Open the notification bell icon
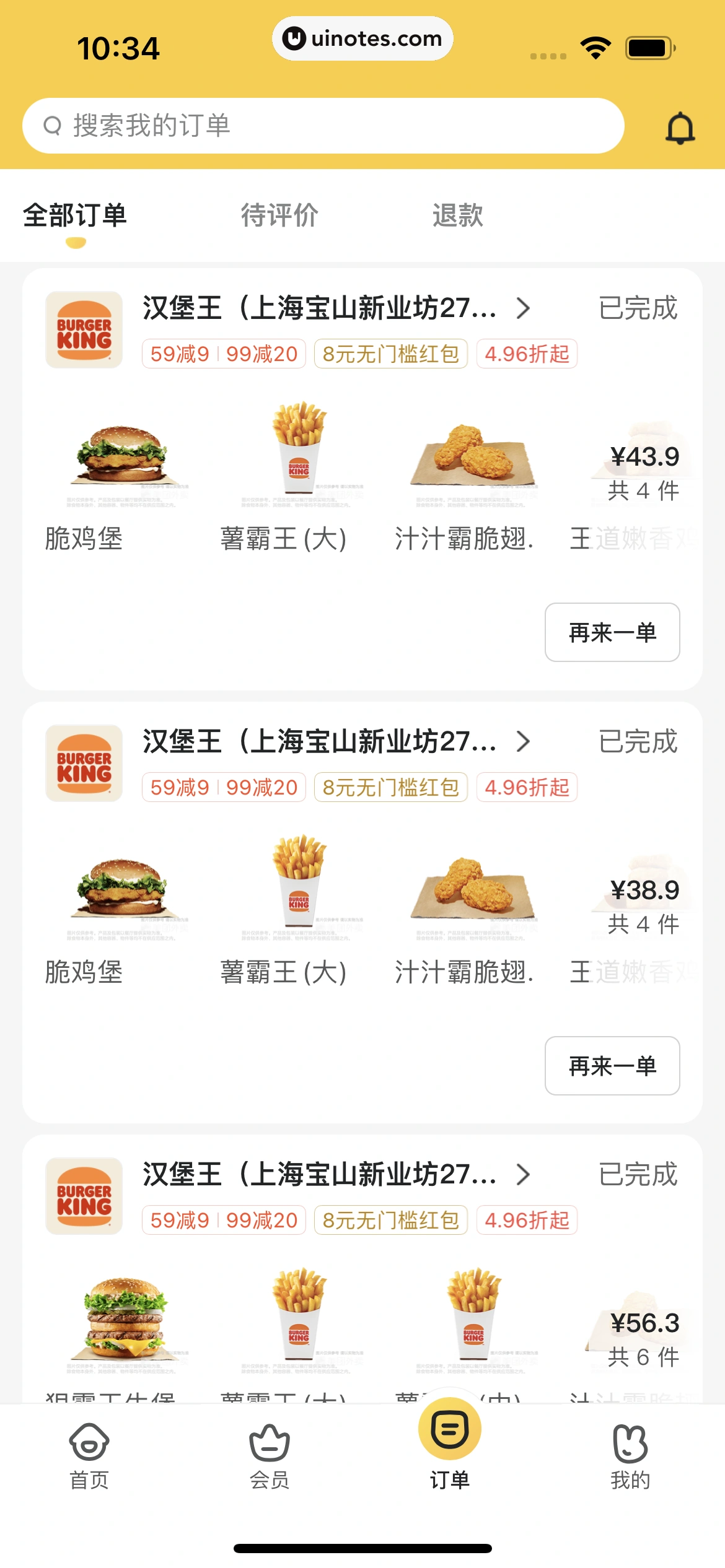Image resolution: width=725 pixels, height=1568 pixels. (679, 127)
